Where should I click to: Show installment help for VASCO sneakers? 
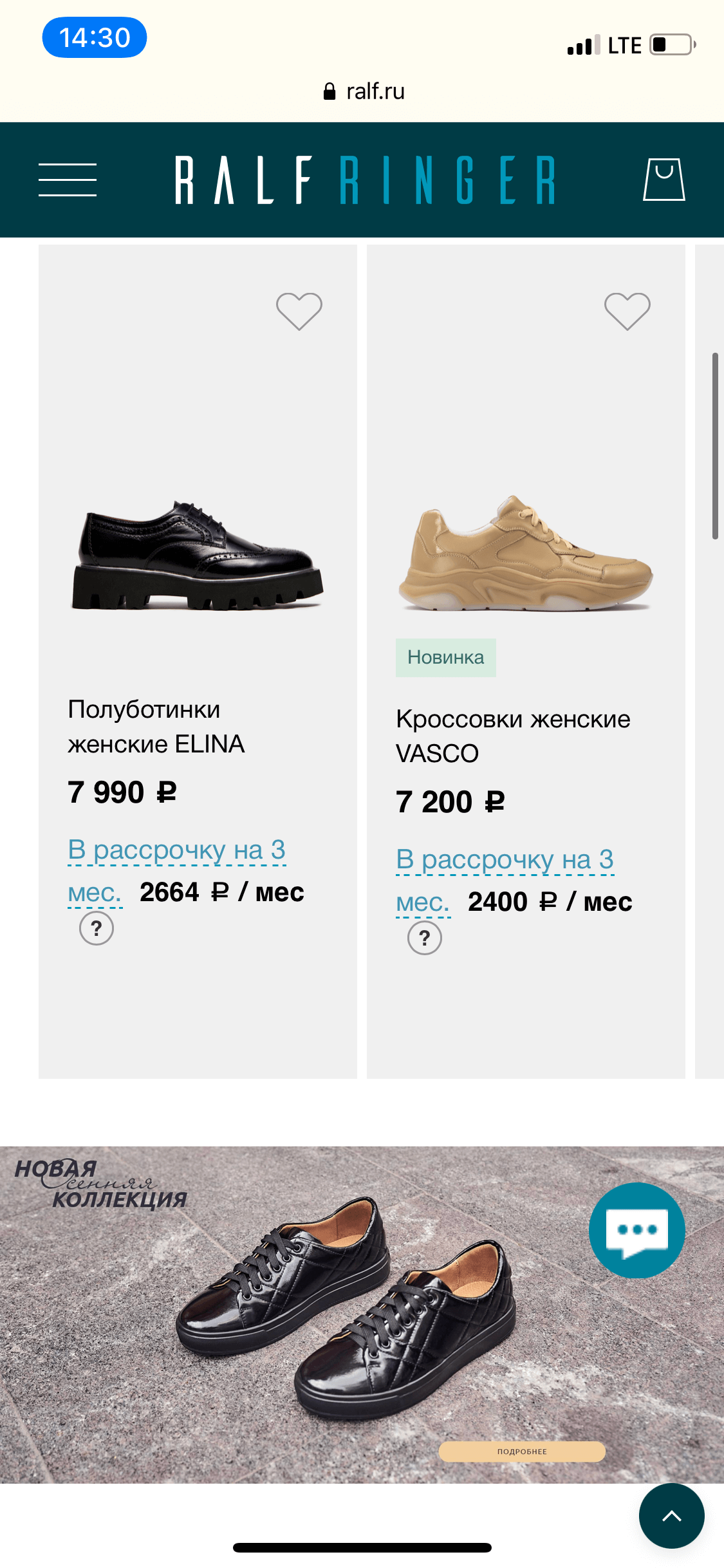click(425, 938)
